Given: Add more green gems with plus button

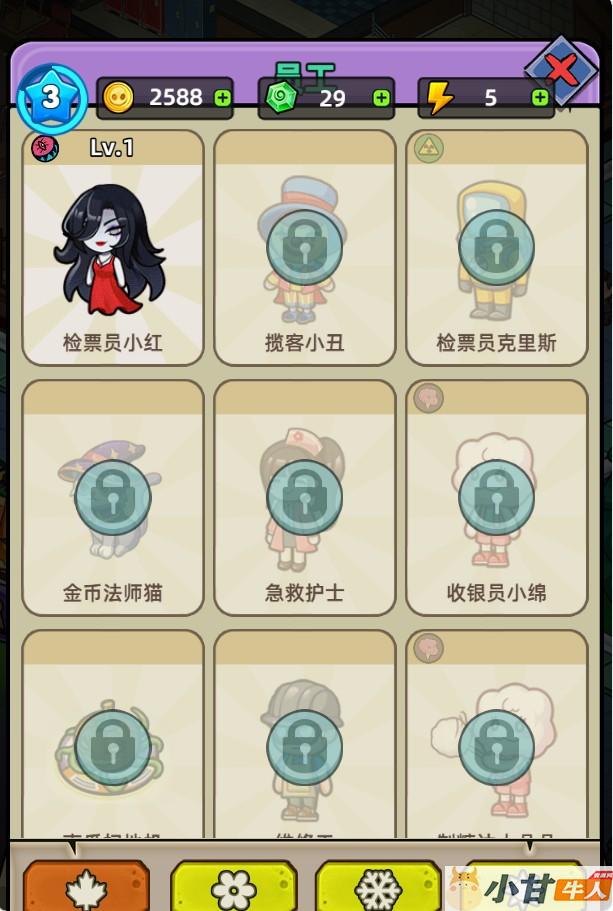Looking at the screenshot, I should click(x=381, y=98).
